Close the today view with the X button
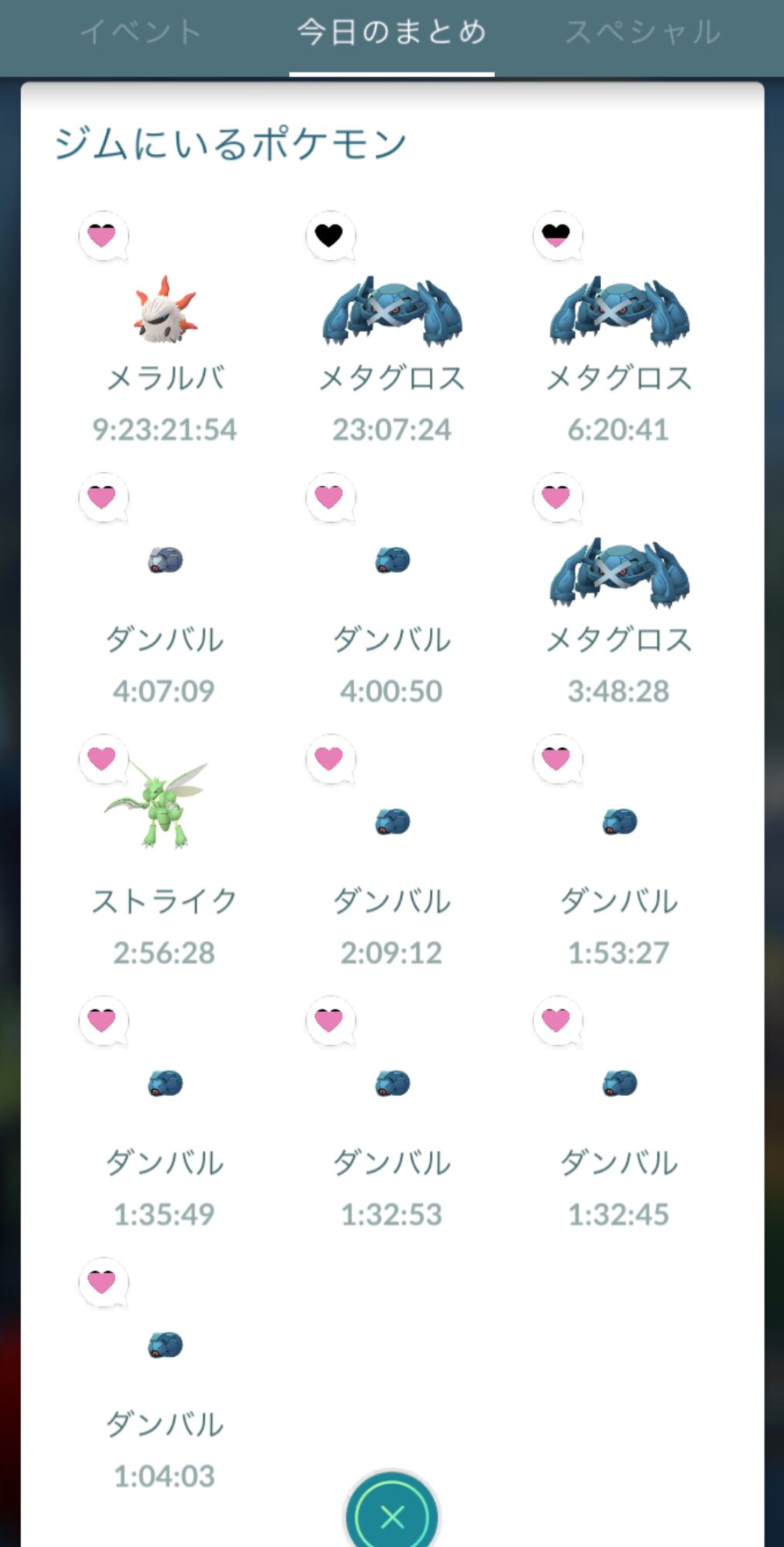 tap(392, 1516)
